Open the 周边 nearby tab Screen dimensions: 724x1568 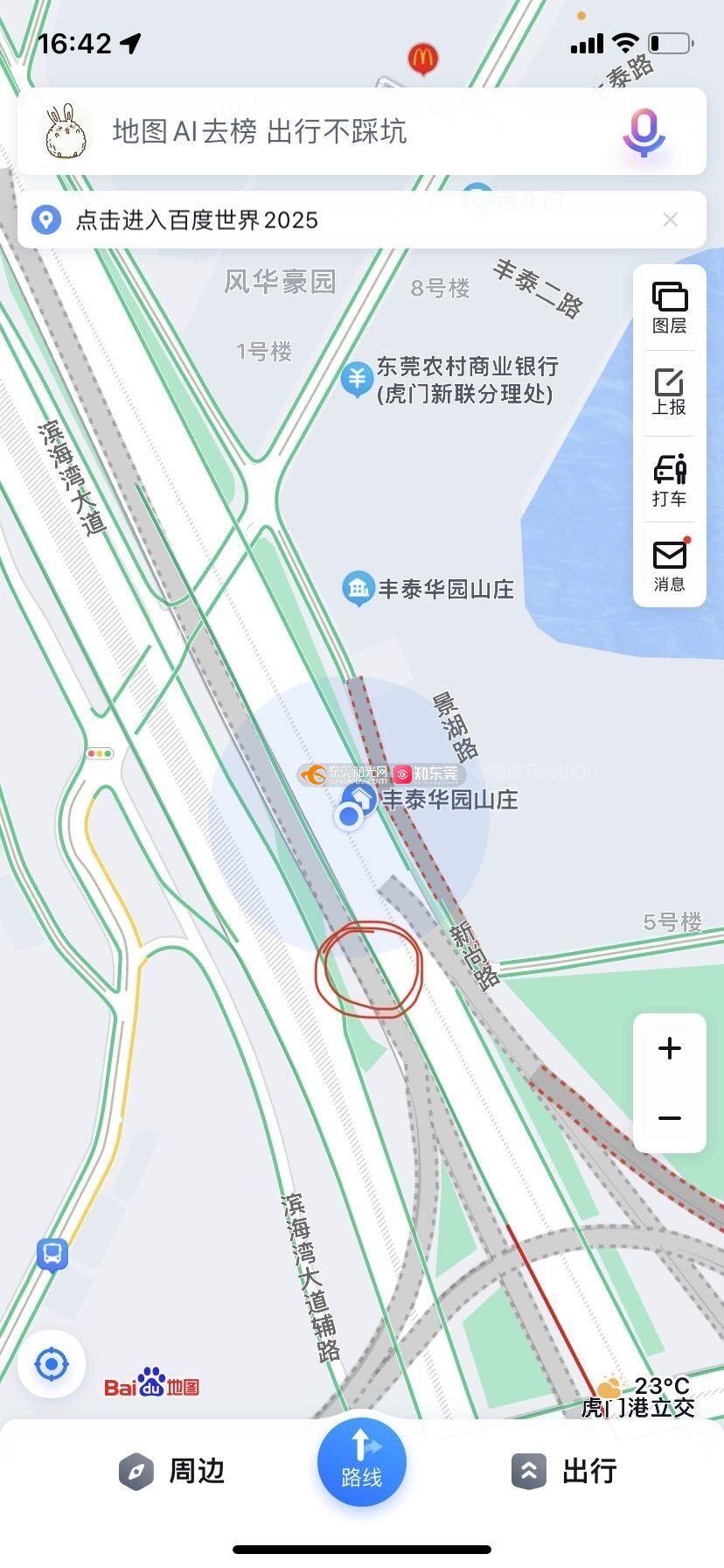coord(173,1471)
